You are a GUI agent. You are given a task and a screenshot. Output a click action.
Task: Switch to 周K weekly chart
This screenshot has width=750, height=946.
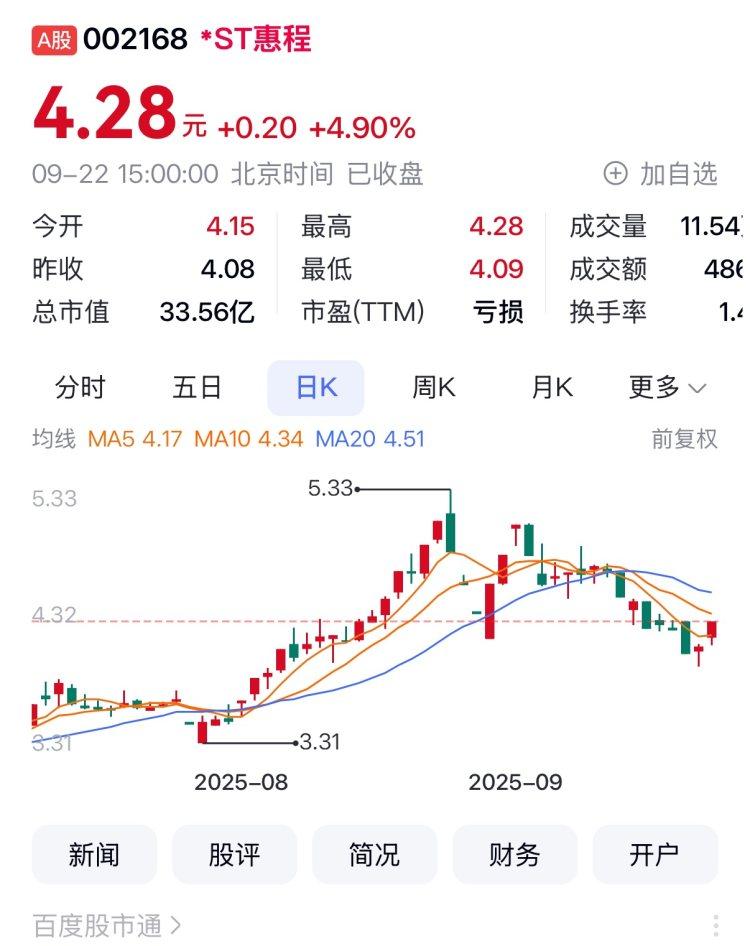point(434,388)
